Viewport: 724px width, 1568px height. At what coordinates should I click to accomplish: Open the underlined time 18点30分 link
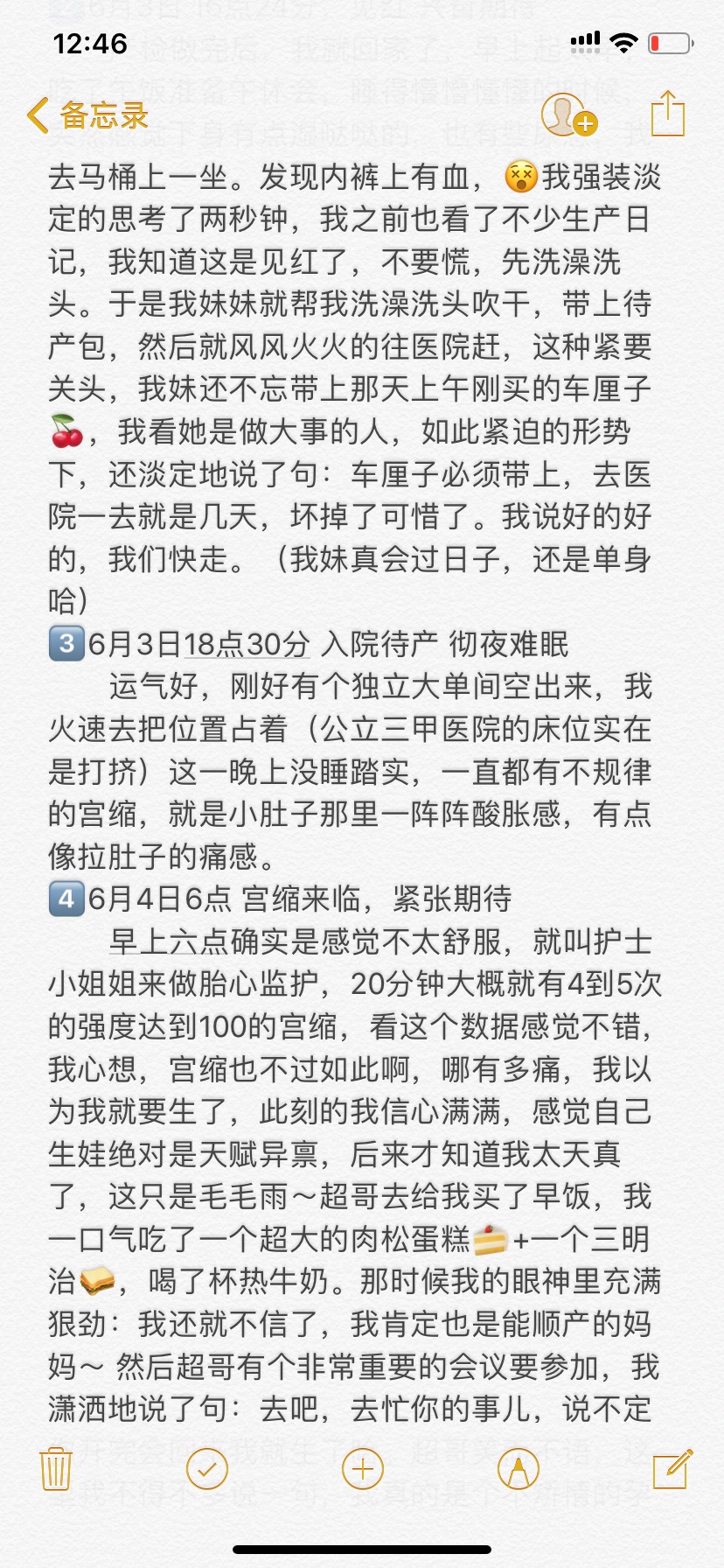[x=247, y=644]
